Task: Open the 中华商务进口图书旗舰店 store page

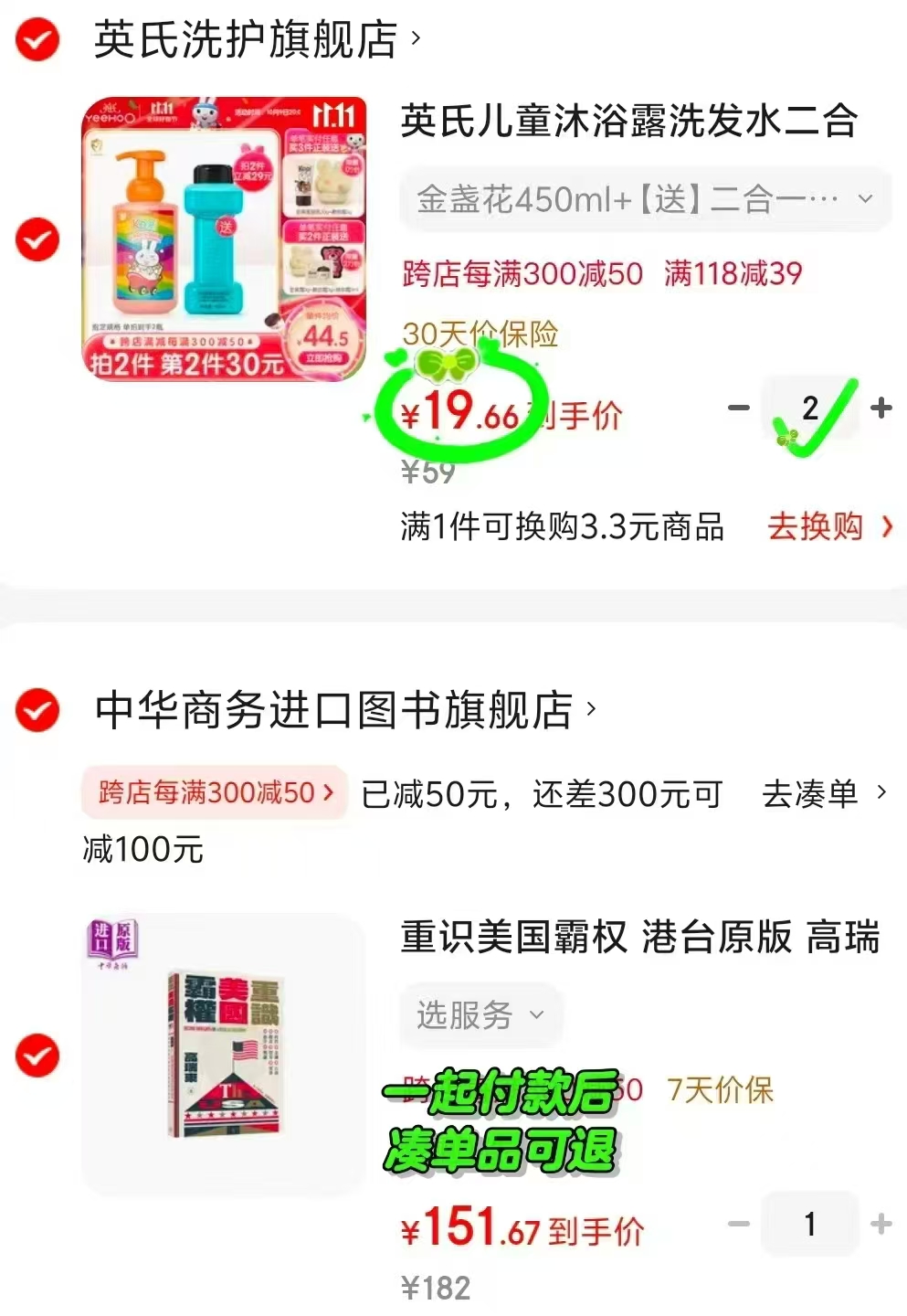Action: [338, 712]
